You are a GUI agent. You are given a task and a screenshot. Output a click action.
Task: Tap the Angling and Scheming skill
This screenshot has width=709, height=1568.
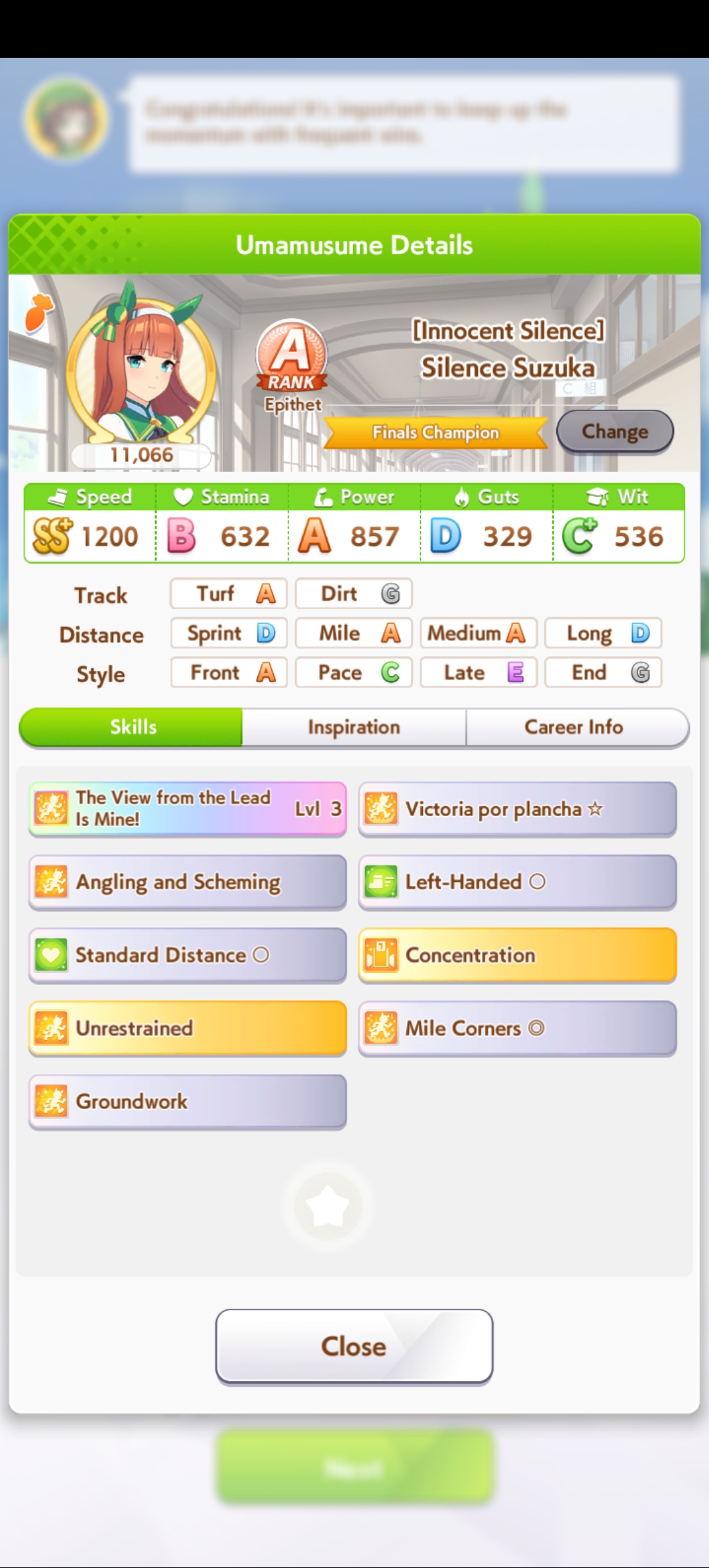pyautogui.click(x=188, y=882)
